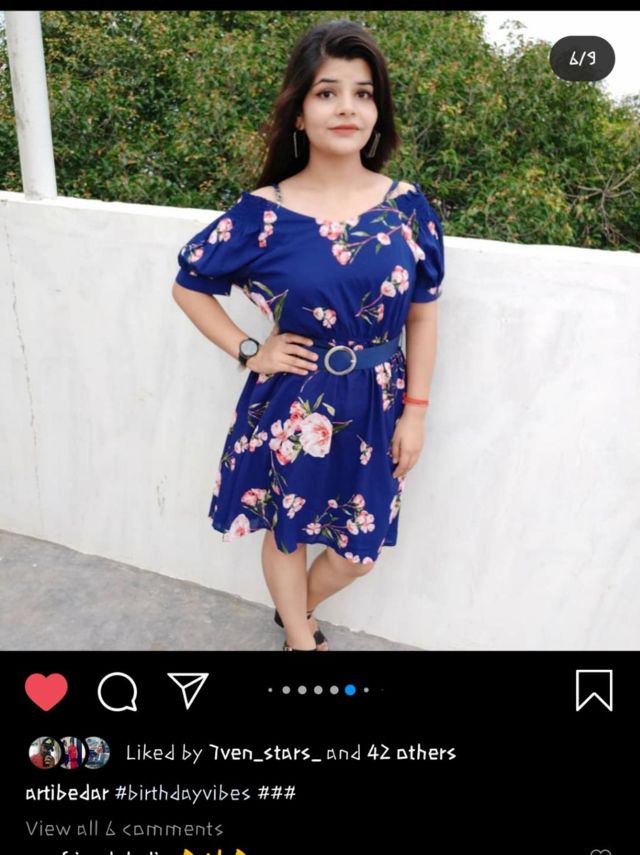View all 6 comments
Viewport: 640px width, 855px height.
124,829
